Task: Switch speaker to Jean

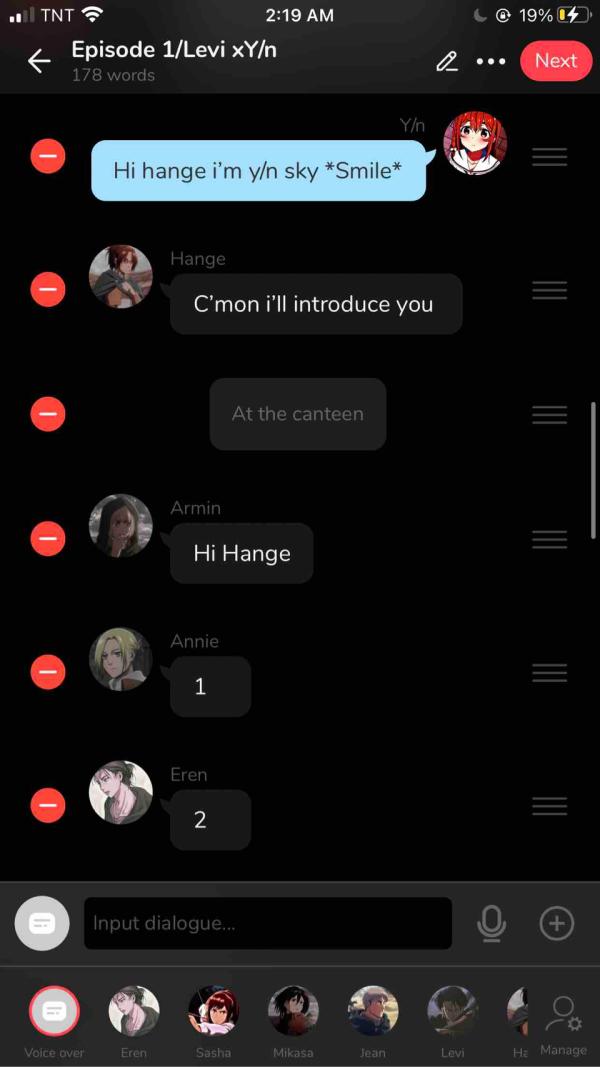Action: 373,1011
